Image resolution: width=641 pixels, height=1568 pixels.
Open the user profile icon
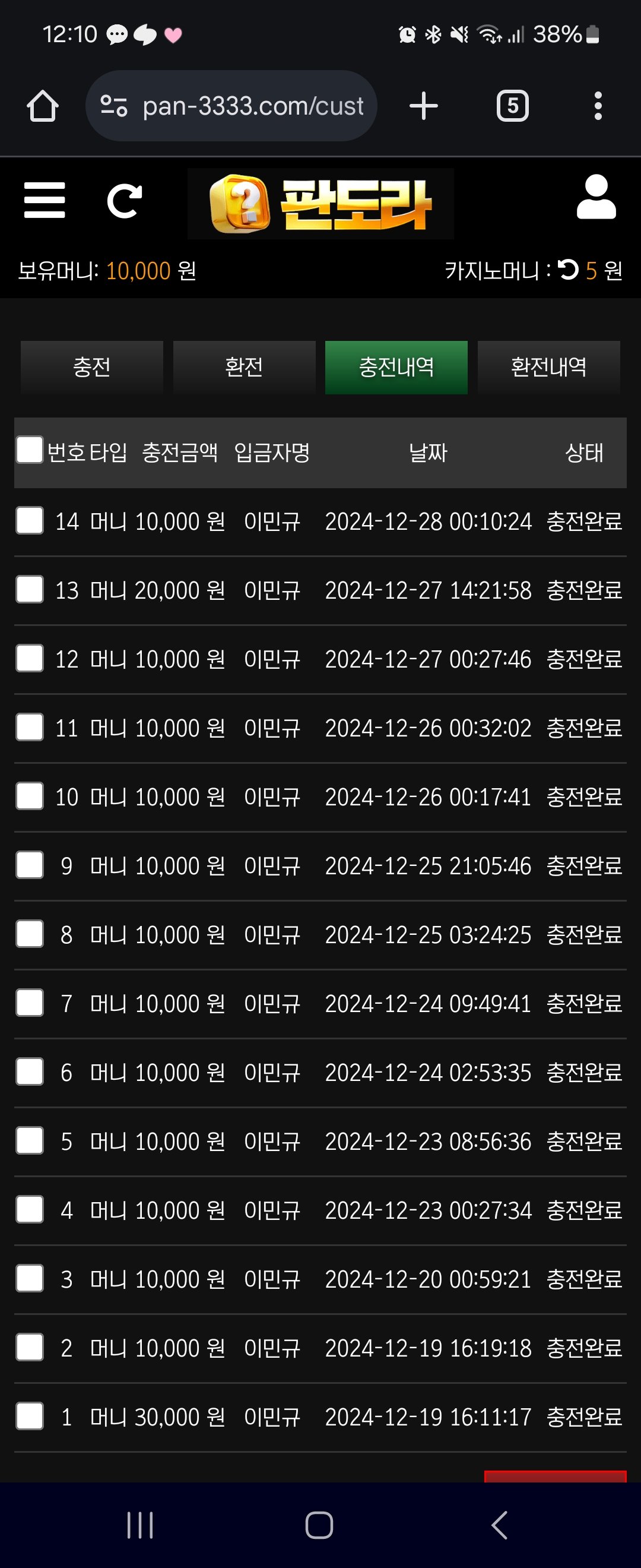(596, 197)
